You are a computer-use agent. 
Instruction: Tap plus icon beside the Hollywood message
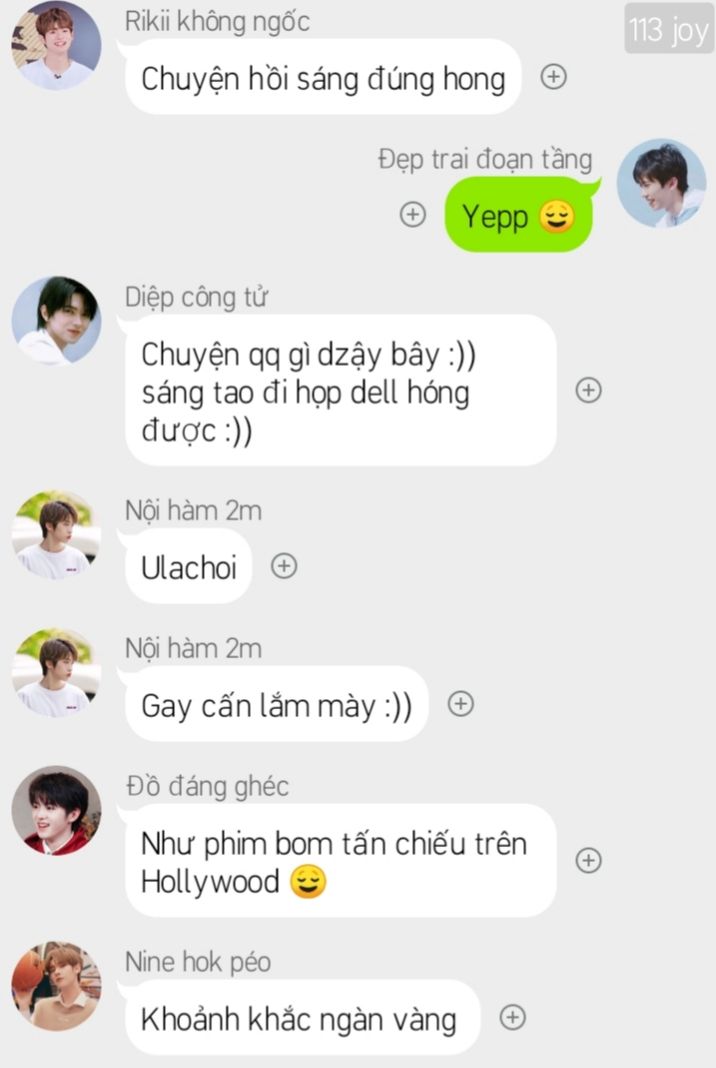(589, 861)
